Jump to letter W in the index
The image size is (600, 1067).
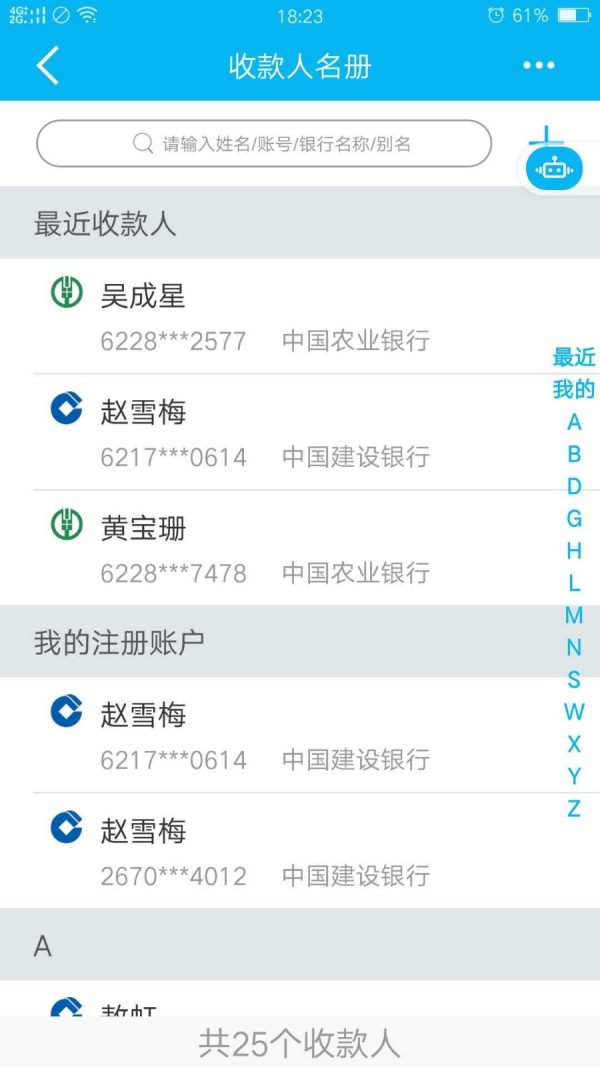pos(574,712)
